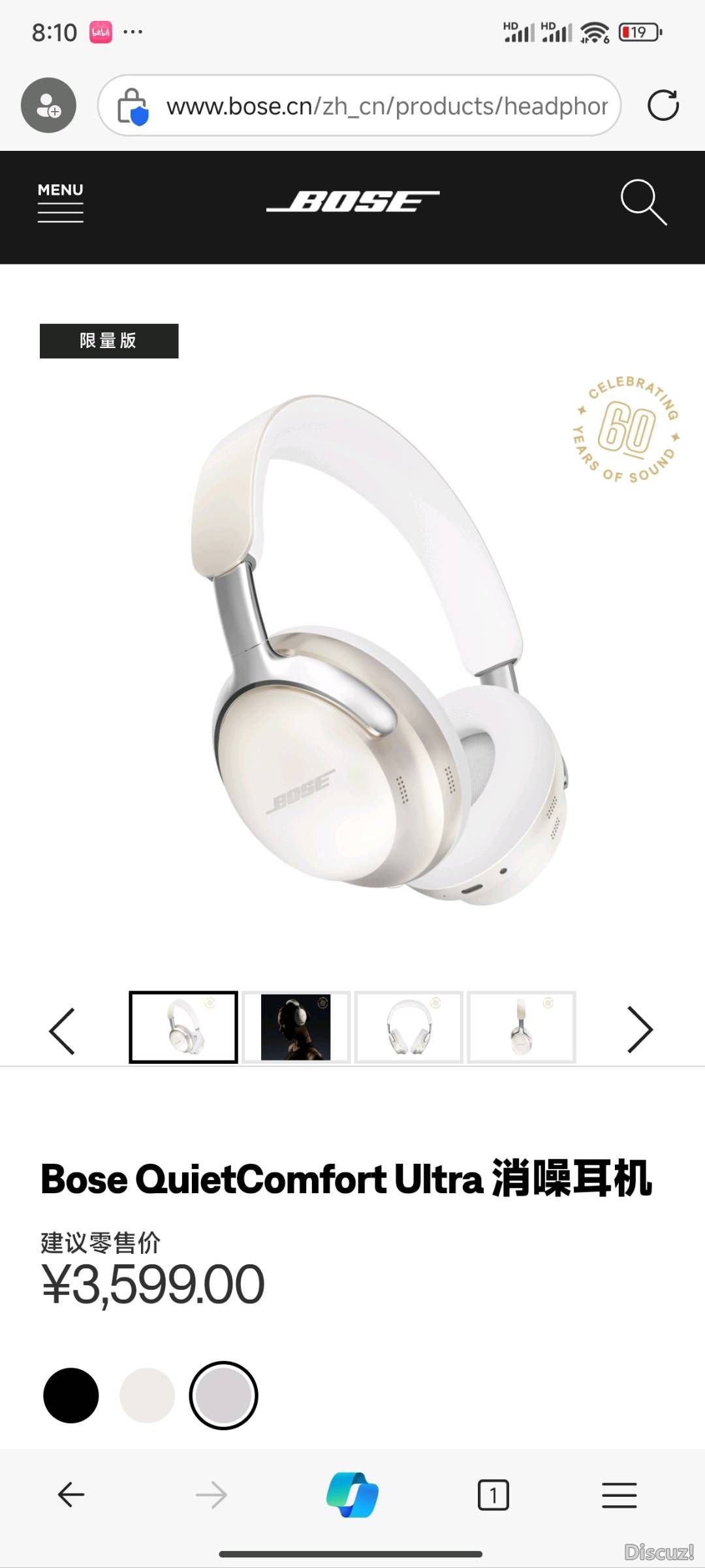
Task: Edit the bose.cn URL in address bar
Action: (386, 106)
